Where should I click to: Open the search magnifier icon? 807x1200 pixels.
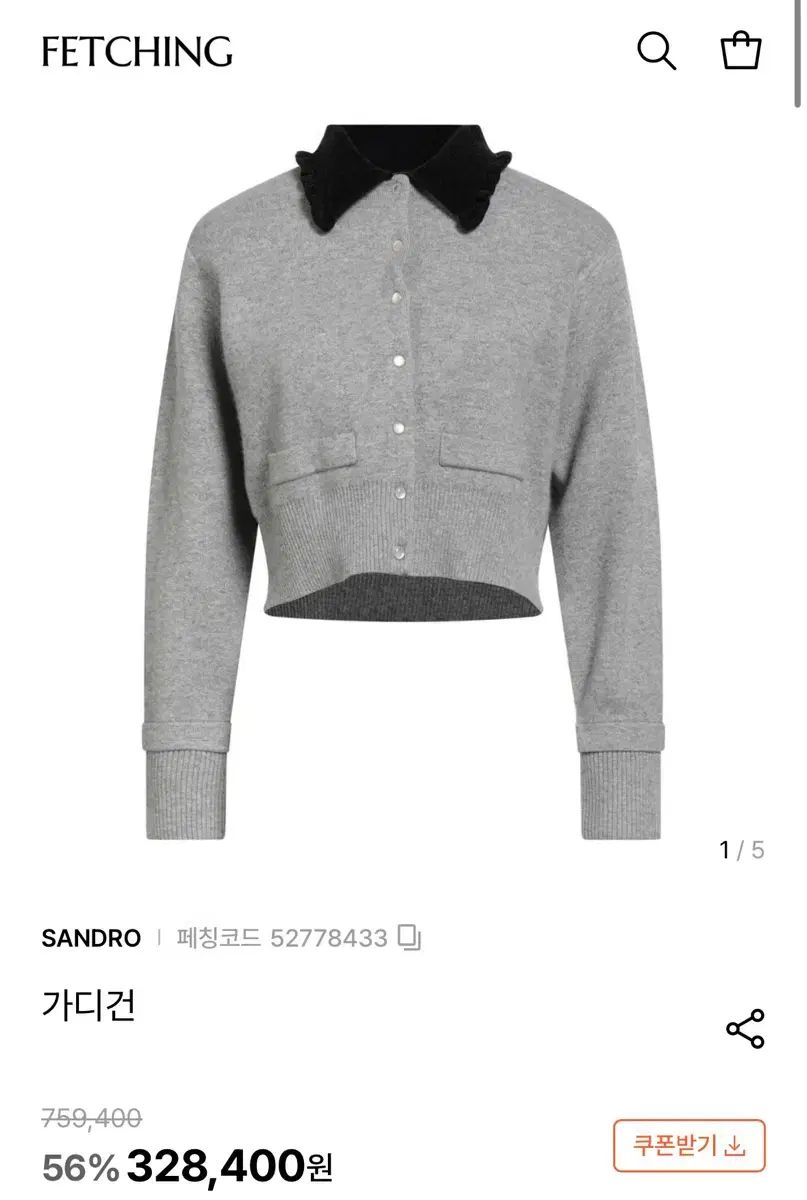657,51
